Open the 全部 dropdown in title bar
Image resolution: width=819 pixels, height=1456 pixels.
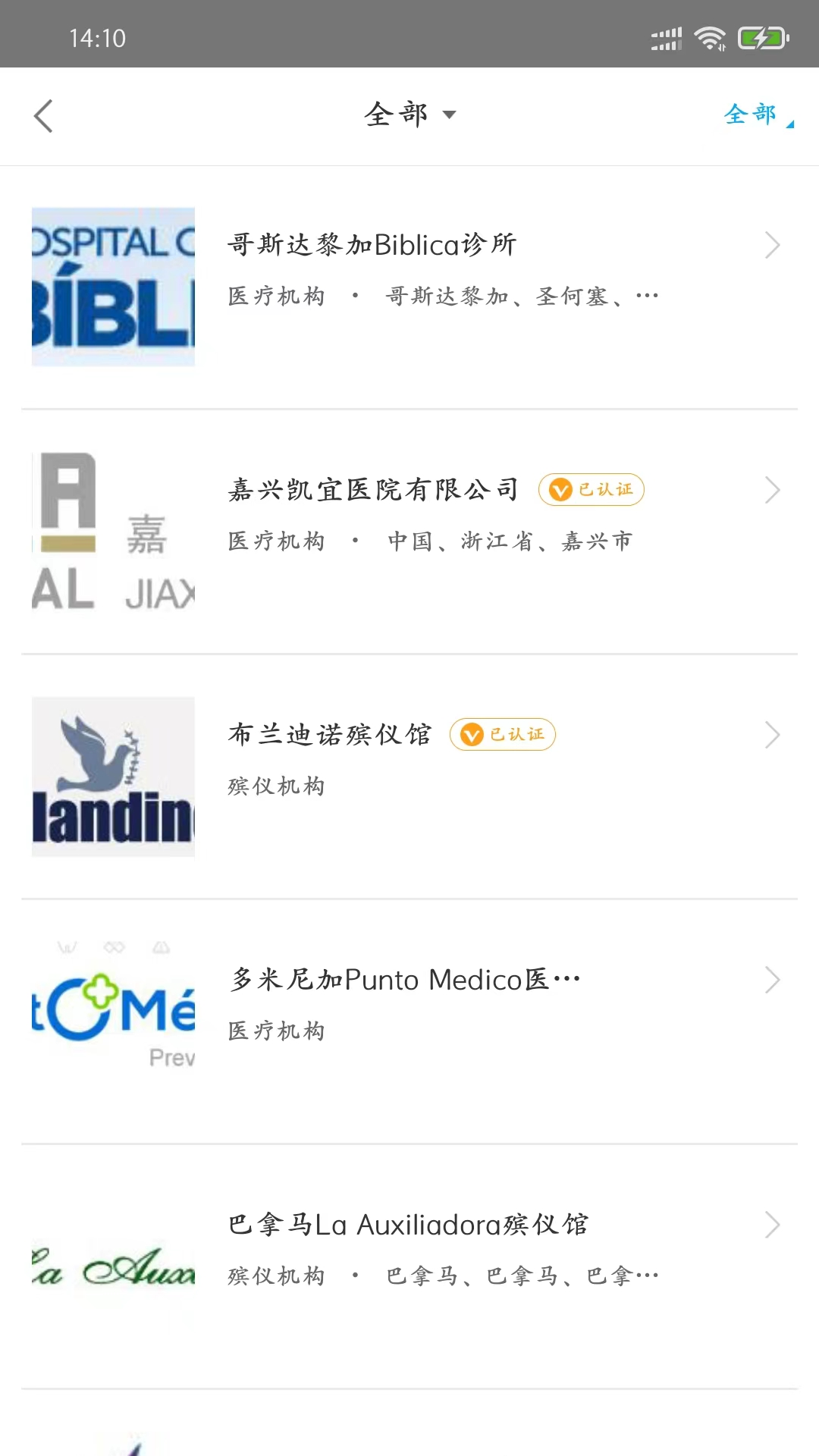[409, 112]
